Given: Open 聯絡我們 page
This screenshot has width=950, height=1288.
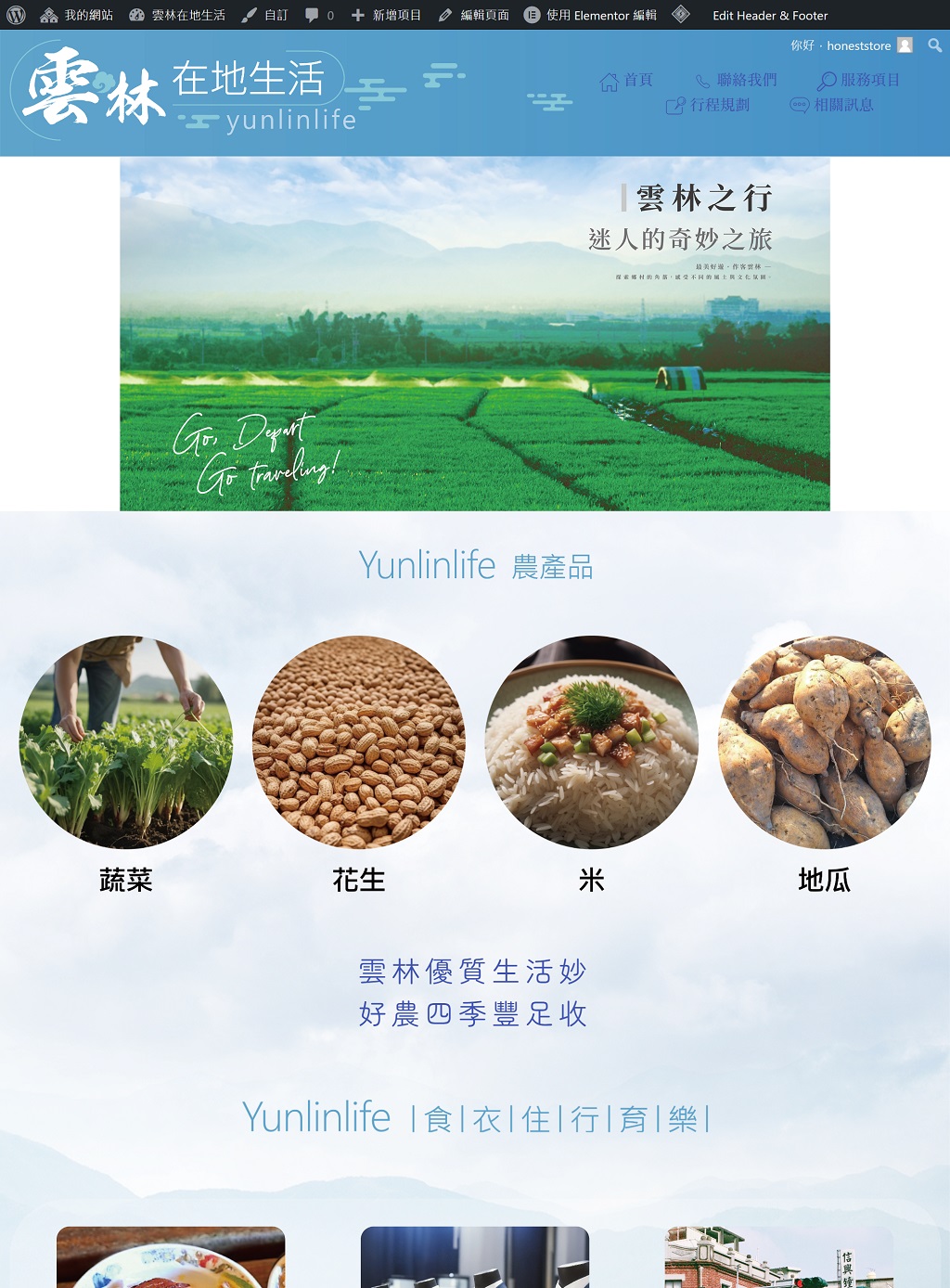Looking at the screenshot, I should [x=738, y=81].
